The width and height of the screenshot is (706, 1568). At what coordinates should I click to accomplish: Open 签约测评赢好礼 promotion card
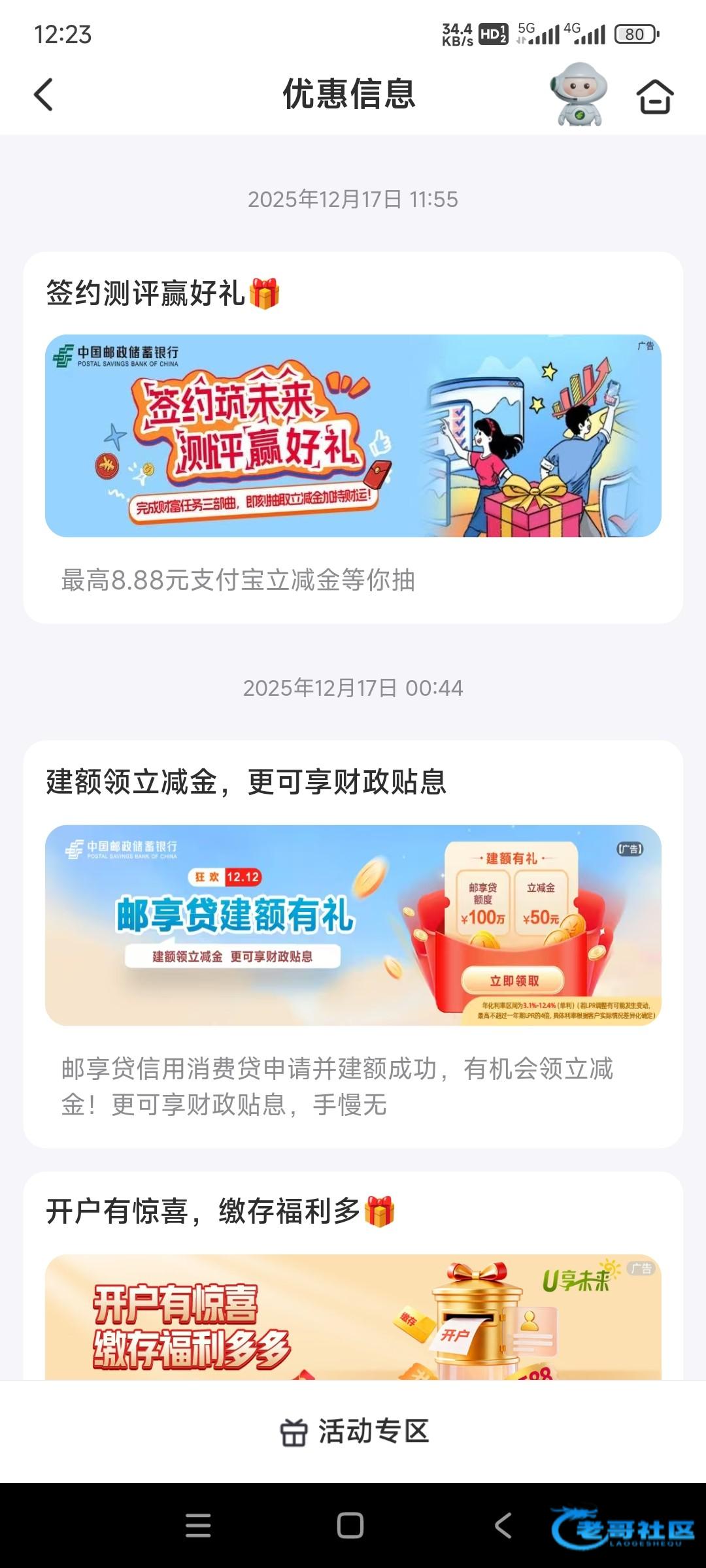coord(353,436)
